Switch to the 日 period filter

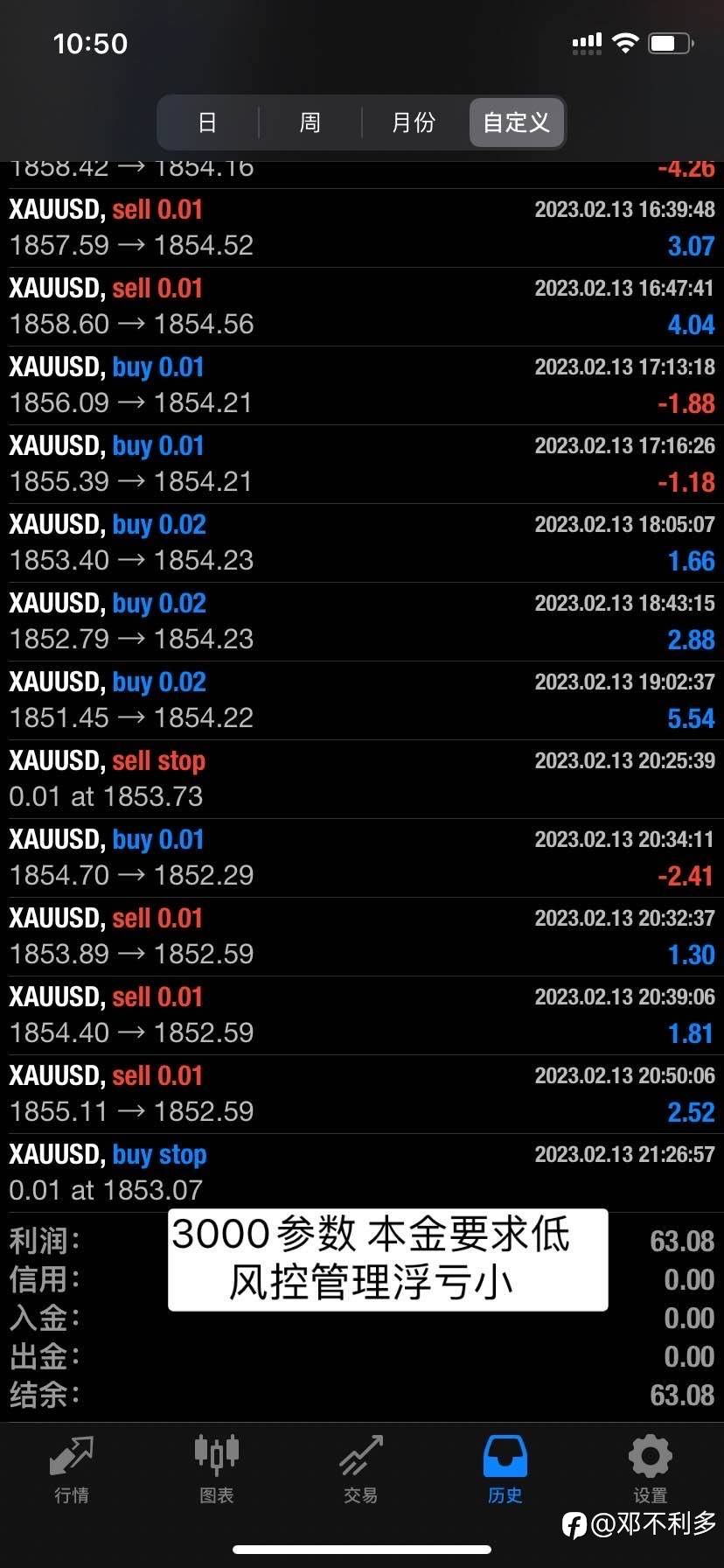pos(207,122)
